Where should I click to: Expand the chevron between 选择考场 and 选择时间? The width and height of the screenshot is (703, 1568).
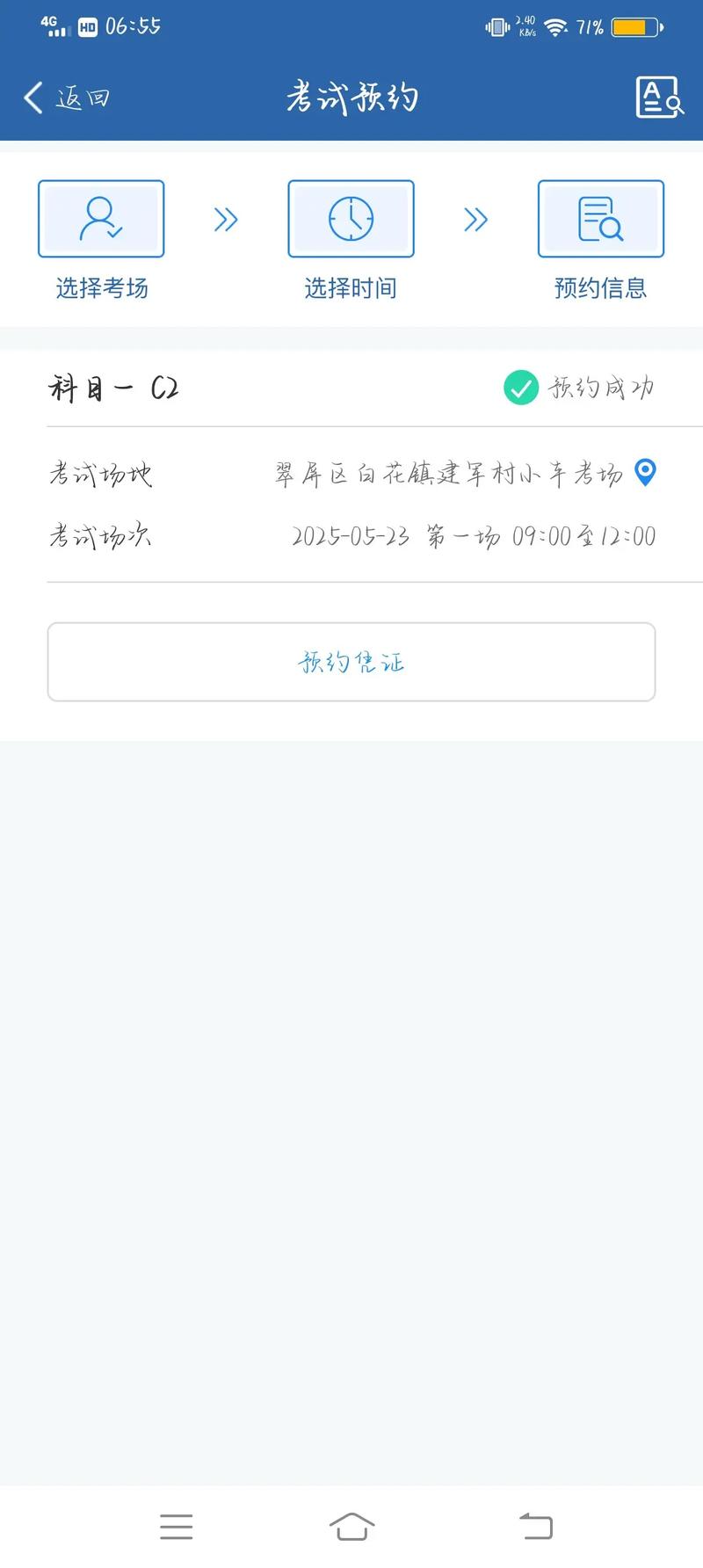(x=226, y=220)
